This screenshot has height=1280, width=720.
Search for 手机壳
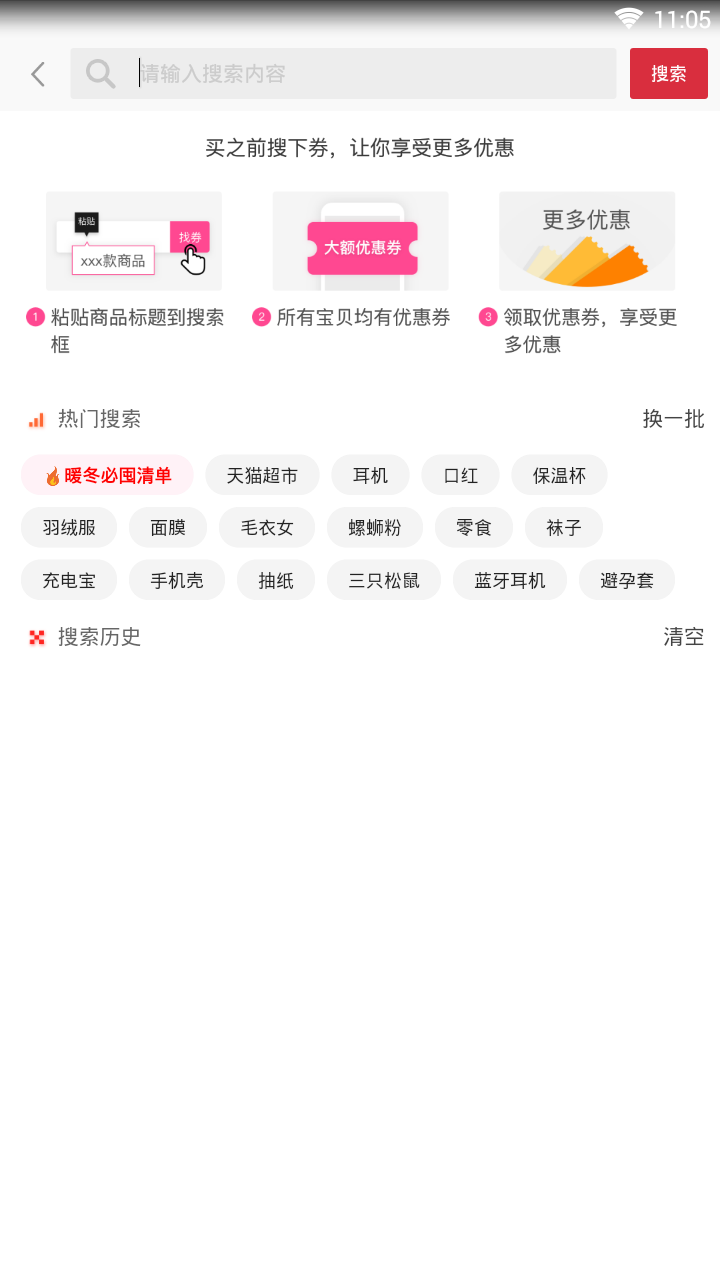(x=177, y=580)
